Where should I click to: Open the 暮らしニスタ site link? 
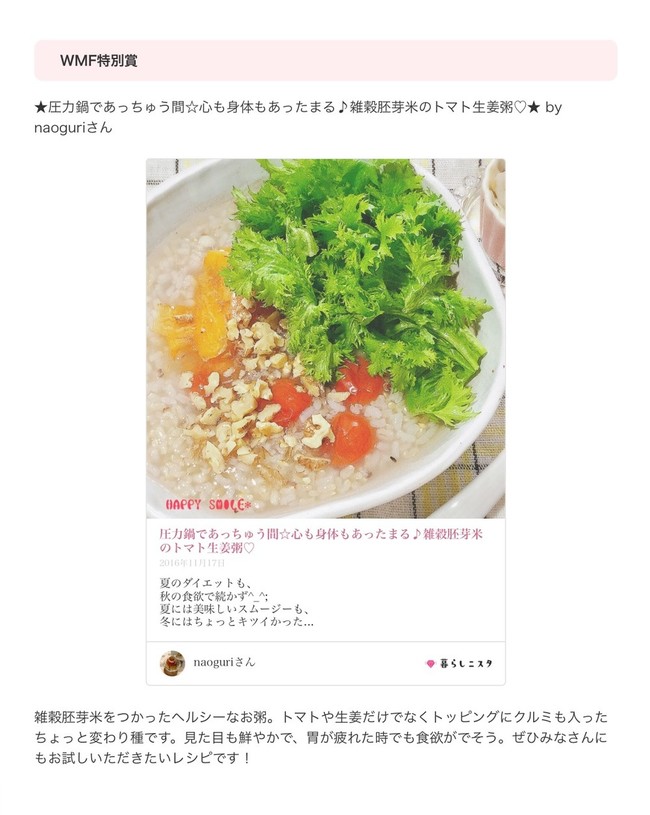click(460, 663)
